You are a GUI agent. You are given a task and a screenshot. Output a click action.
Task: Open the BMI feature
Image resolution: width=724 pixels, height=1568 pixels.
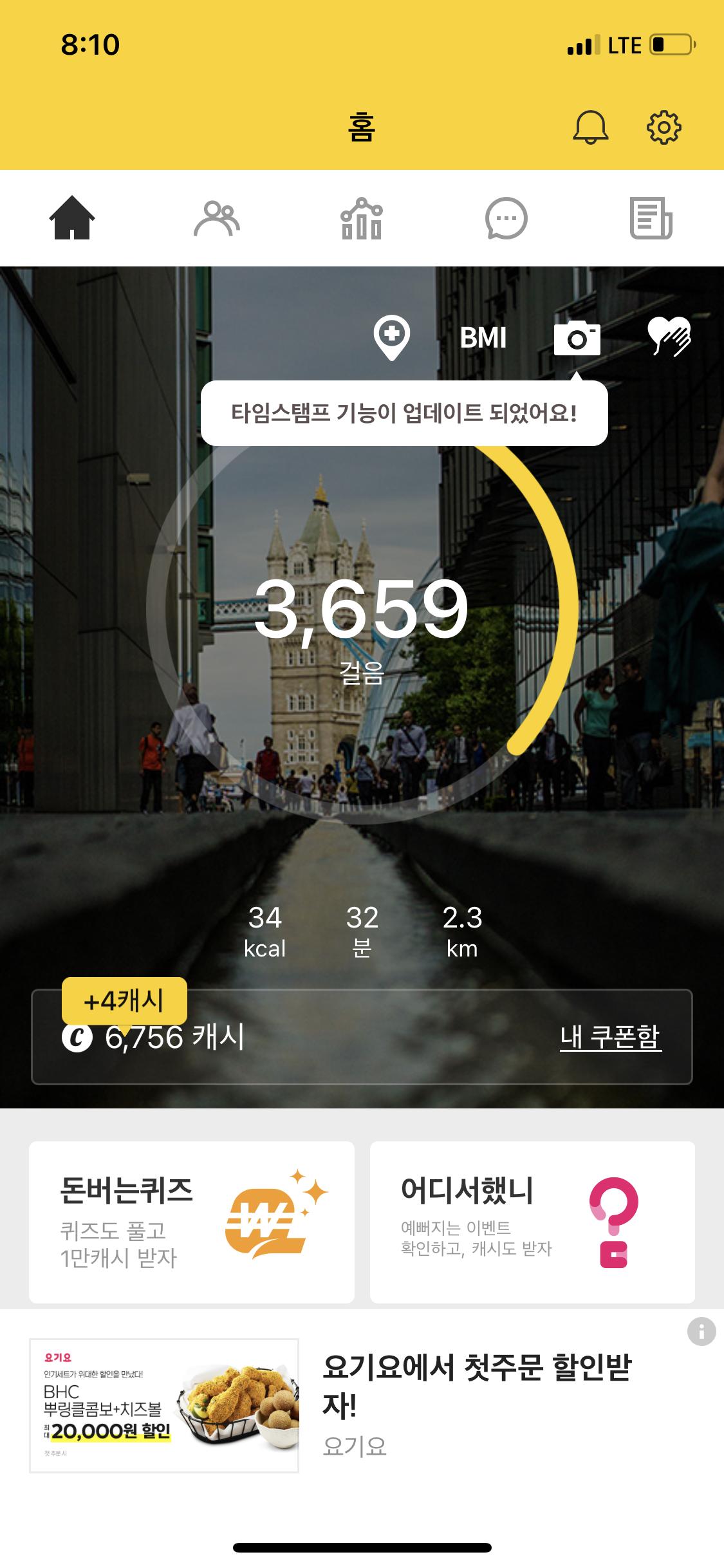[483, 338]
